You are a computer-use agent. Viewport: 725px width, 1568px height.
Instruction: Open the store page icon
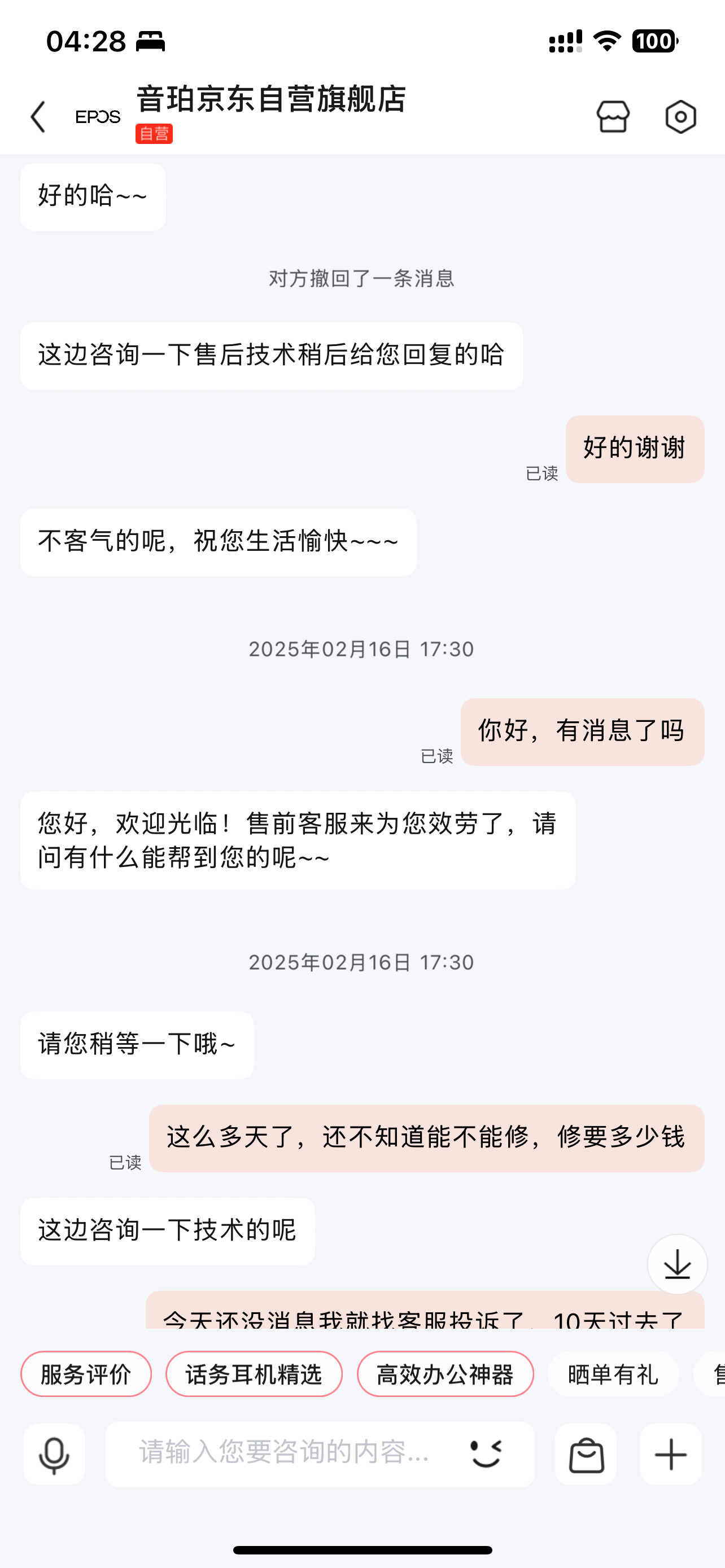(x=613, y=116)
